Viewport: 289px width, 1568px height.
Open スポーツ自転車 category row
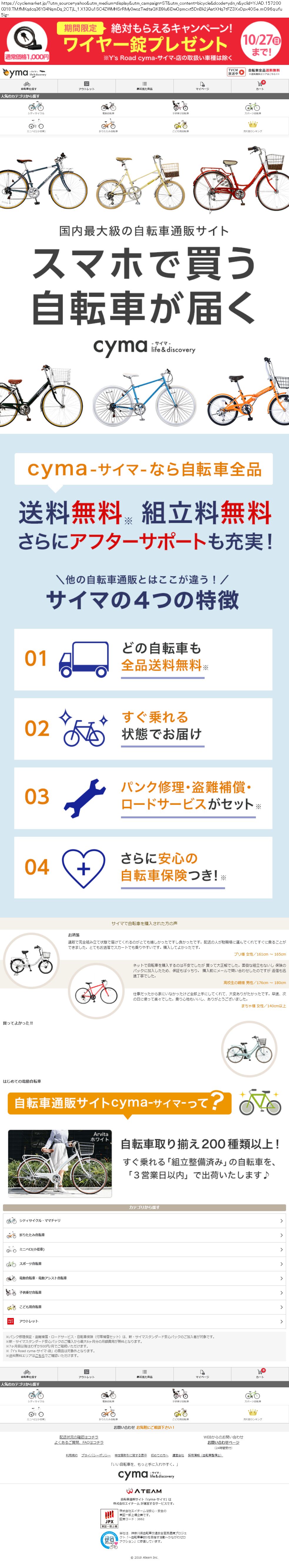point(145,1264)
